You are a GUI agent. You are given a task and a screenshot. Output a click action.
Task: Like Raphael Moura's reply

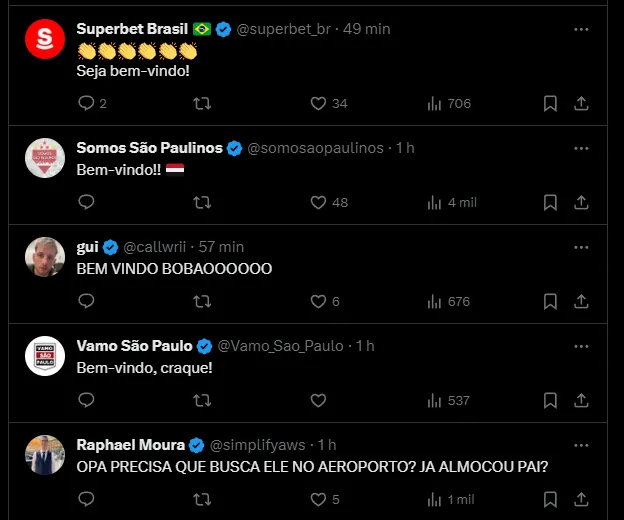(318, 499)
